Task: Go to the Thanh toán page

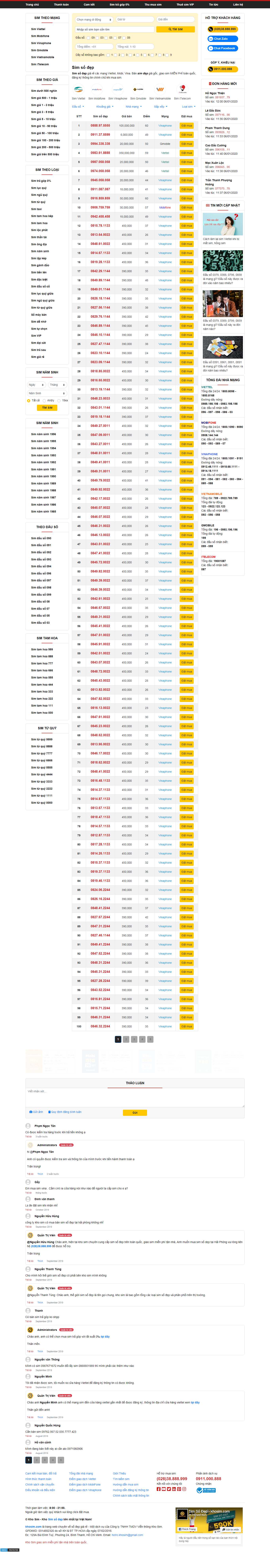Action: pos(61,4)
